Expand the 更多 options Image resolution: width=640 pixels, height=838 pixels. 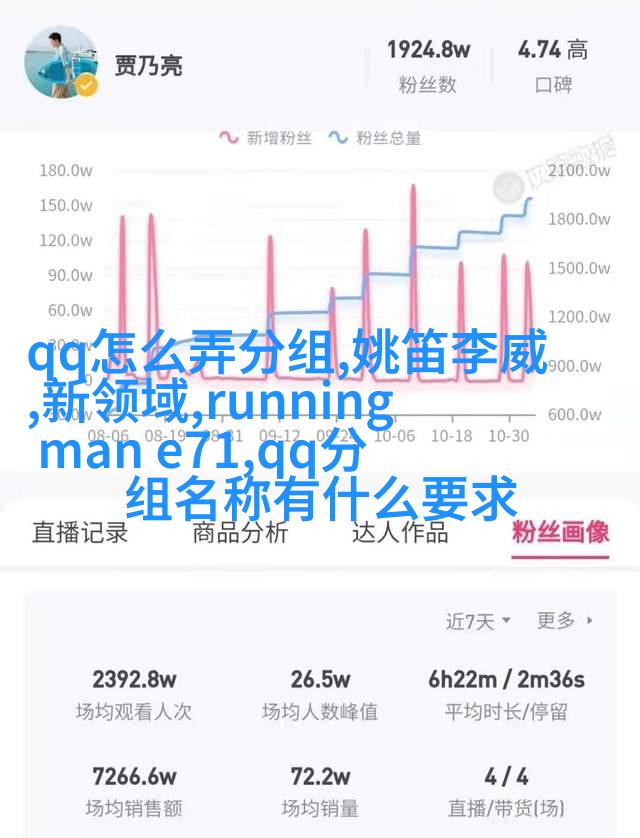pos(564,621)
